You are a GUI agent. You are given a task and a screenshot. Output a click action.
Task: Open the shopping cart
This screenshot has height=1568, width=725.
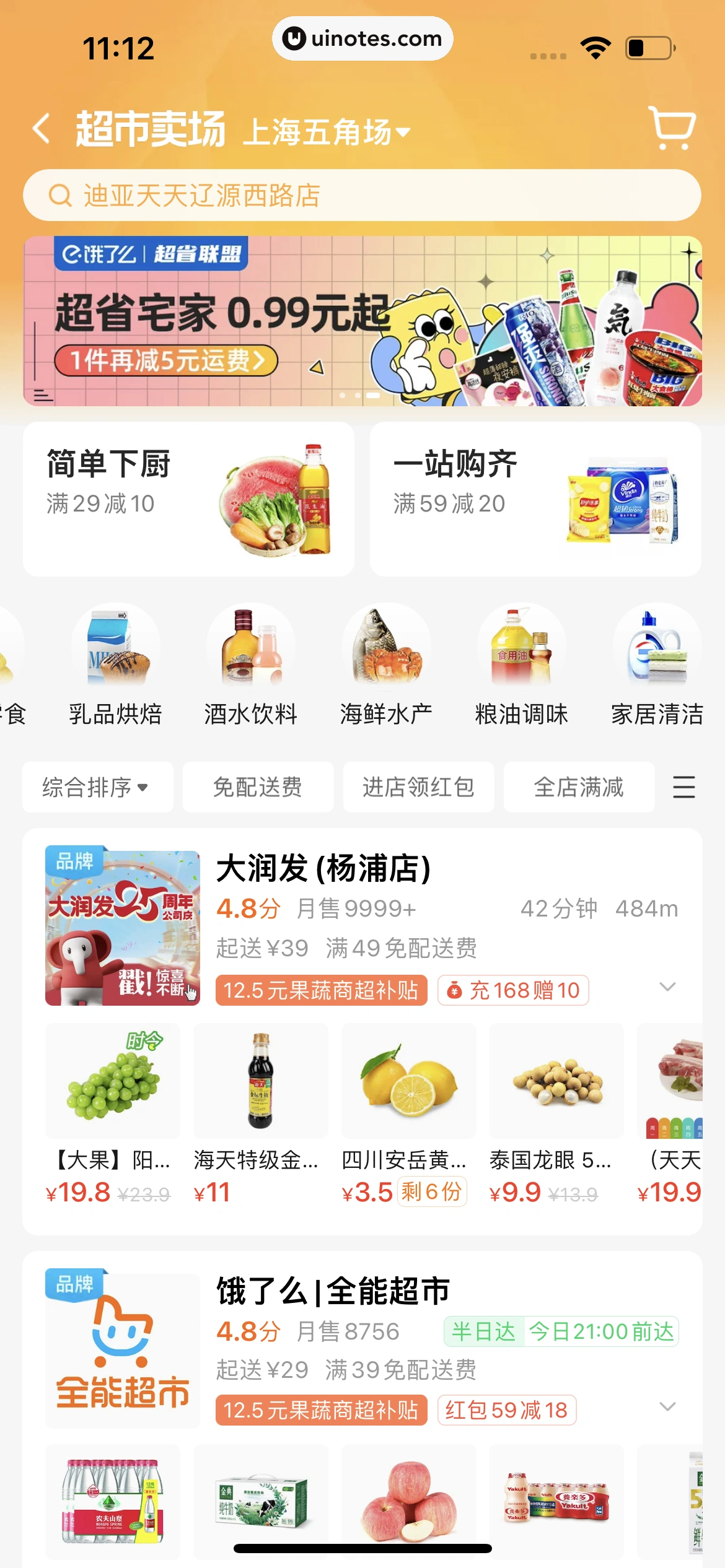point(672,128)
